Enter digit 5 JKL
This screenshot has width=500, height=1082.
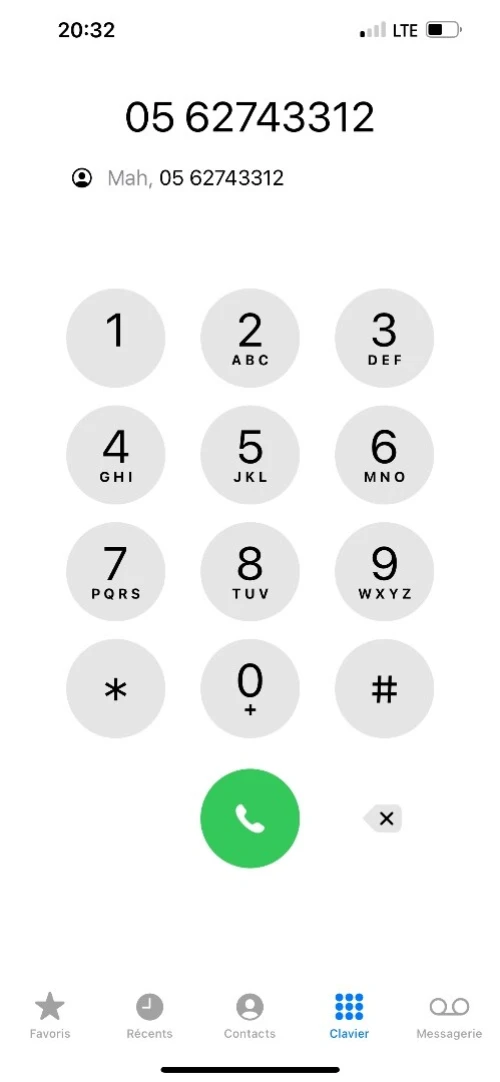250,455
